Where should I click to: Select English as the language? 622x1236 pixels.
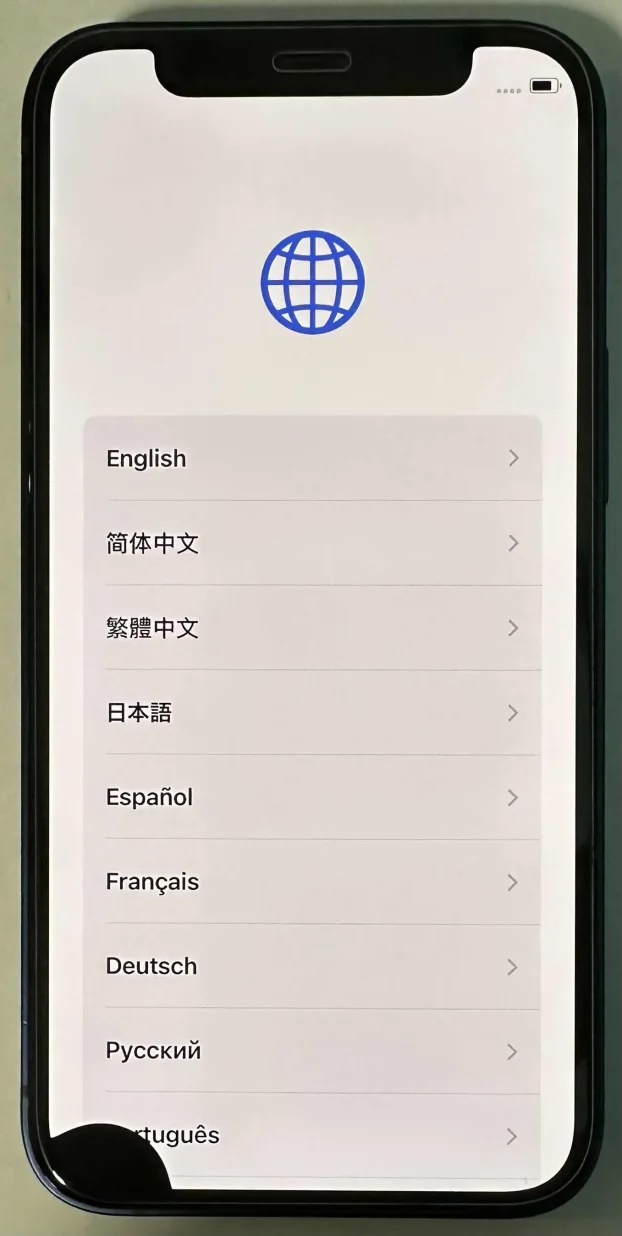[312, 459]
